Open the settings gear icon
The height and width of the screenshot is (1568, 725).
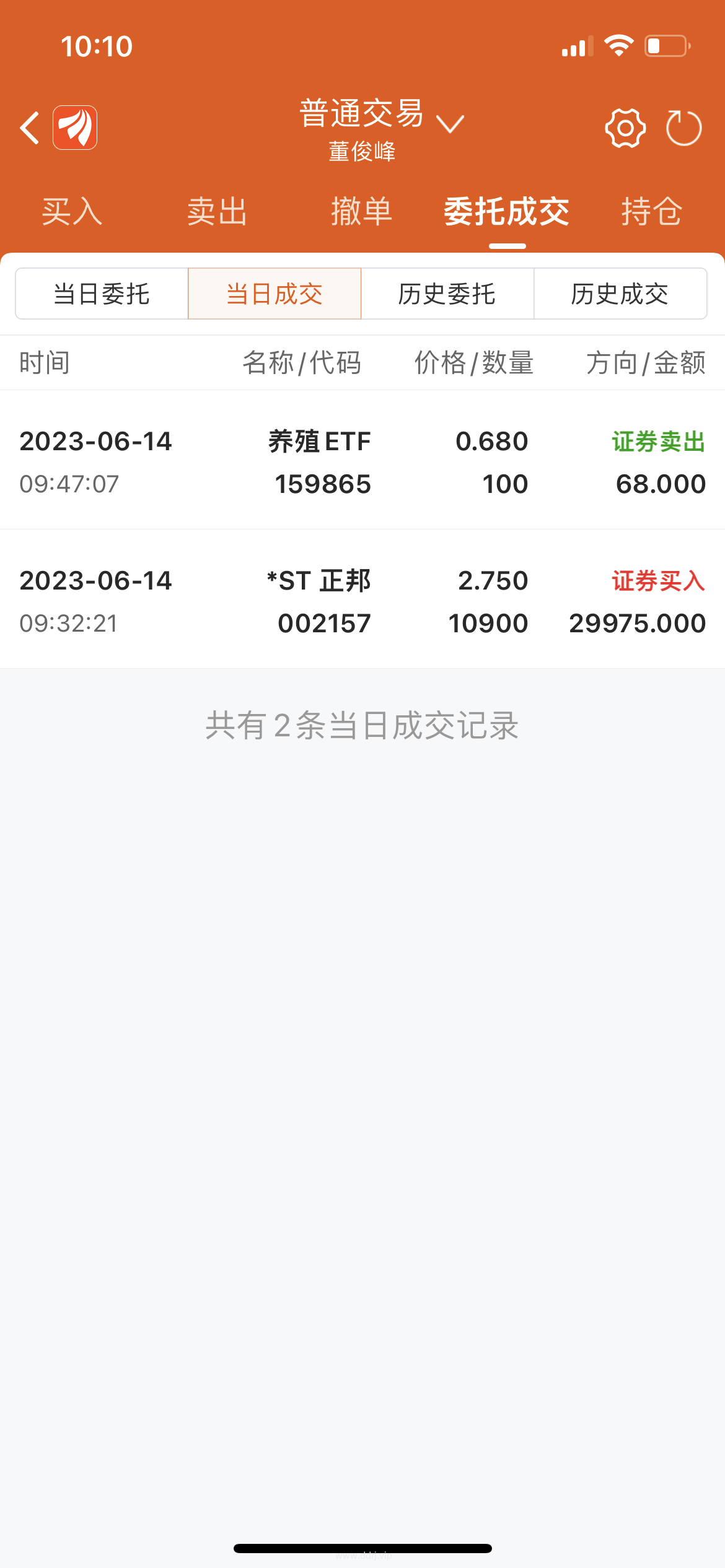click(x=625, y=128)
